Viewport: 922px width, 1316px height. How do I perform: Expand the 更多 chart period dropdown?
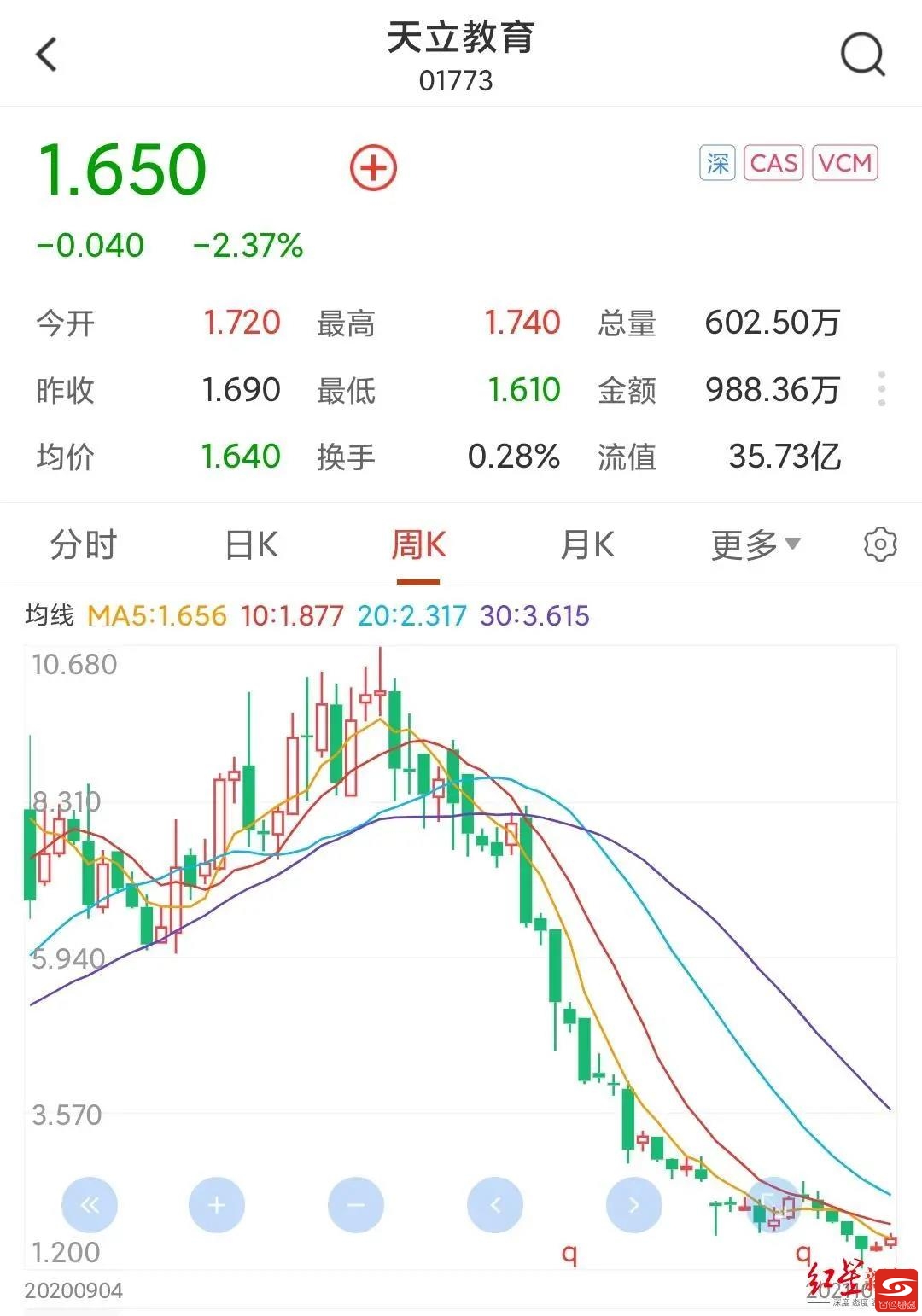pos(756,544)
